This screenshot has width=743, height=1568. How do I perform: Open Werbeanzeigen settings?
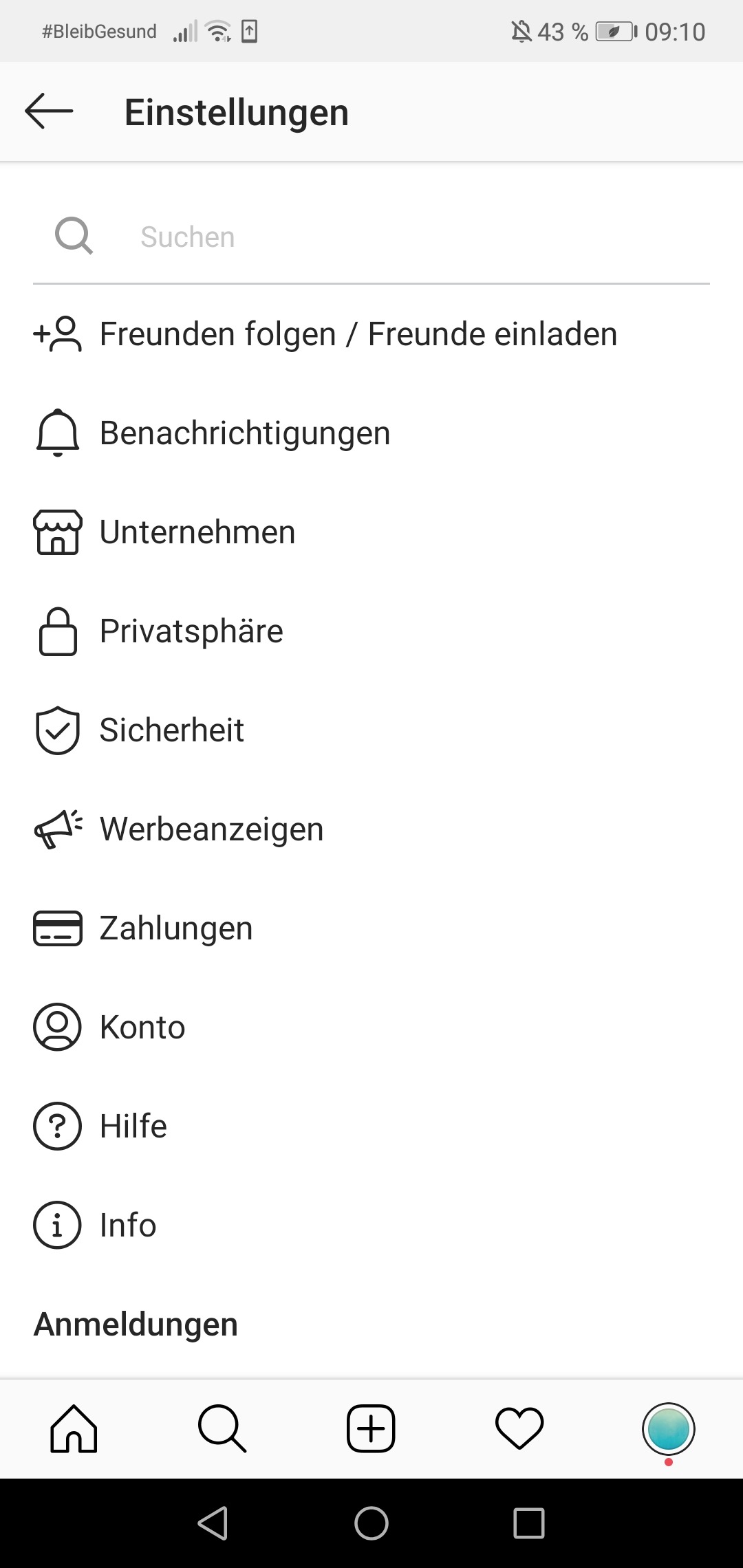pyautogui.click(x=371, y=829)
